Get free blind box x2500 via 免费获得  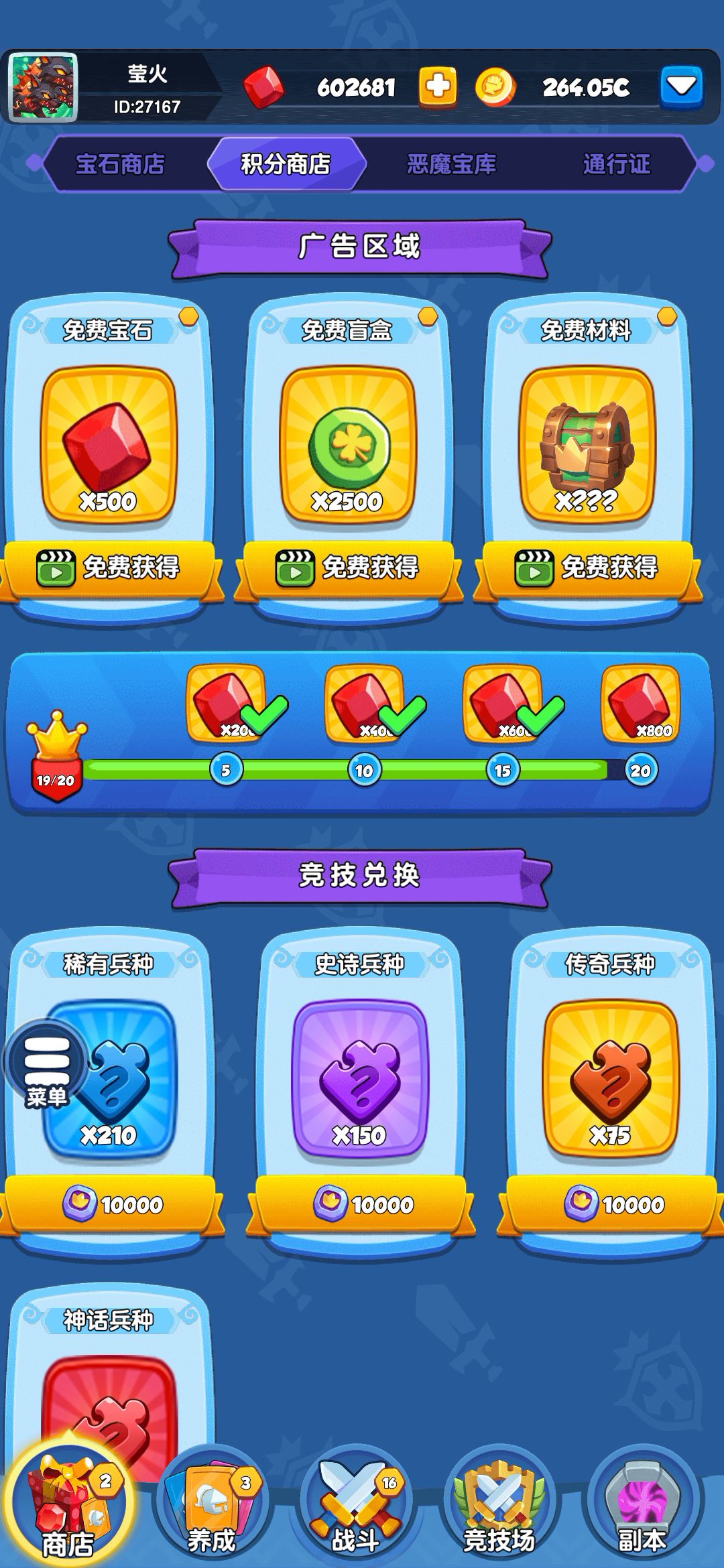348,568
